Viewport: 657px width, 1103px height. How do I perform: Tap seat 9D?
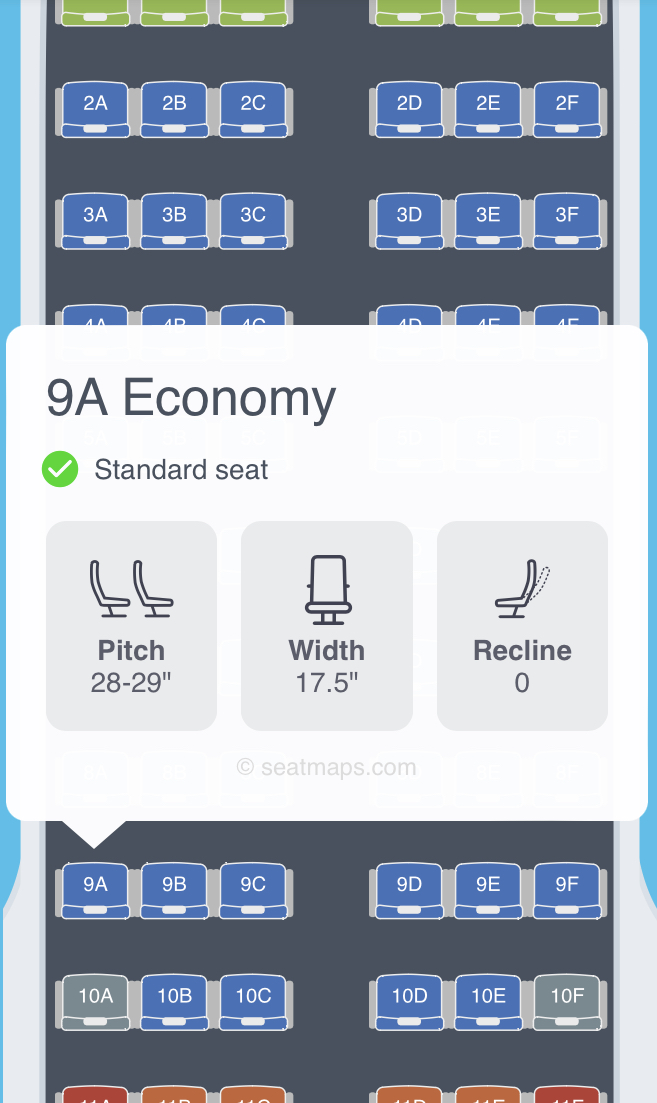(409, 891)
